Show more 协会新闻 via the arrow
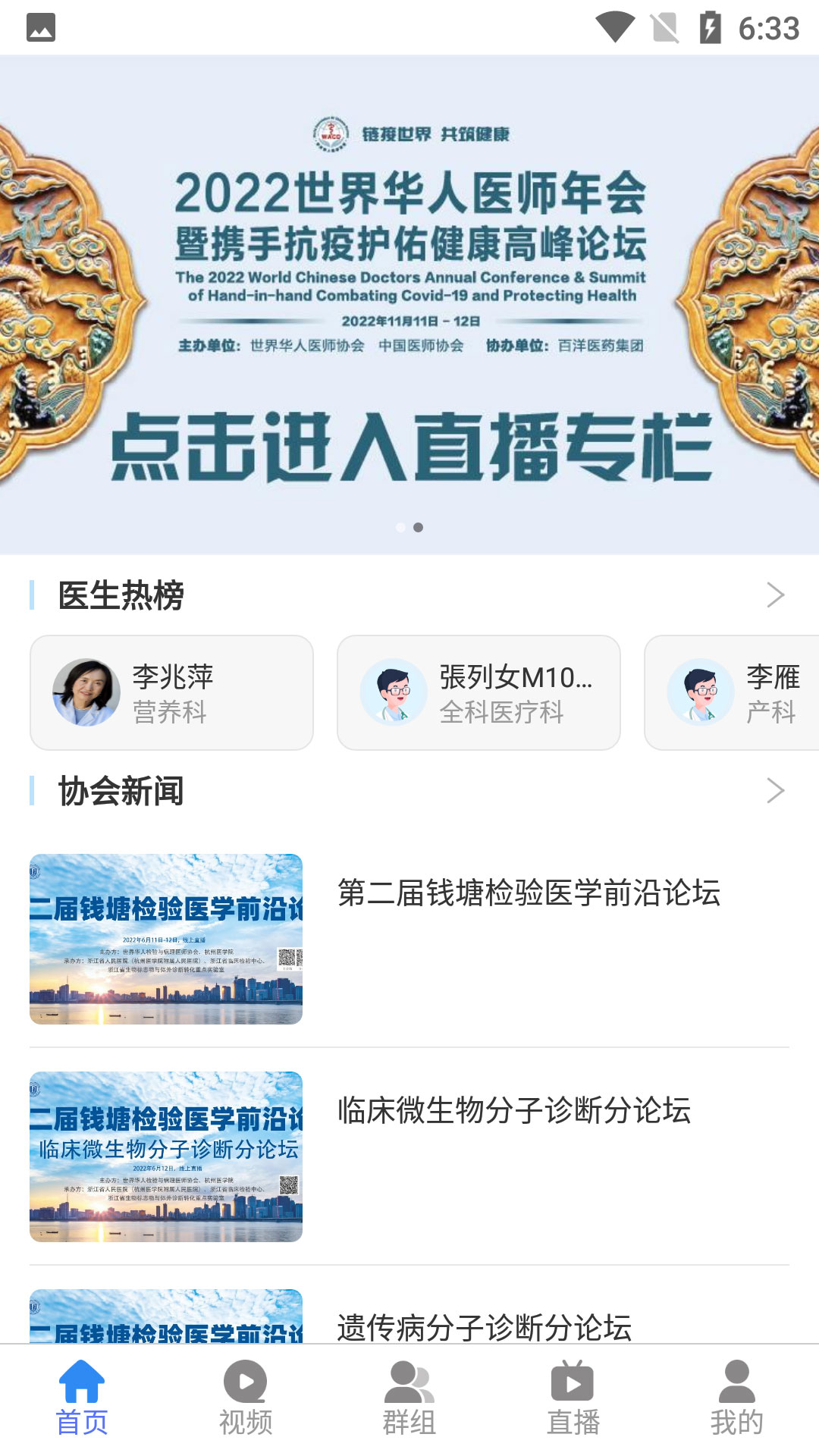Viewport: 819px width, 1456px height. [x=775, y=791]
